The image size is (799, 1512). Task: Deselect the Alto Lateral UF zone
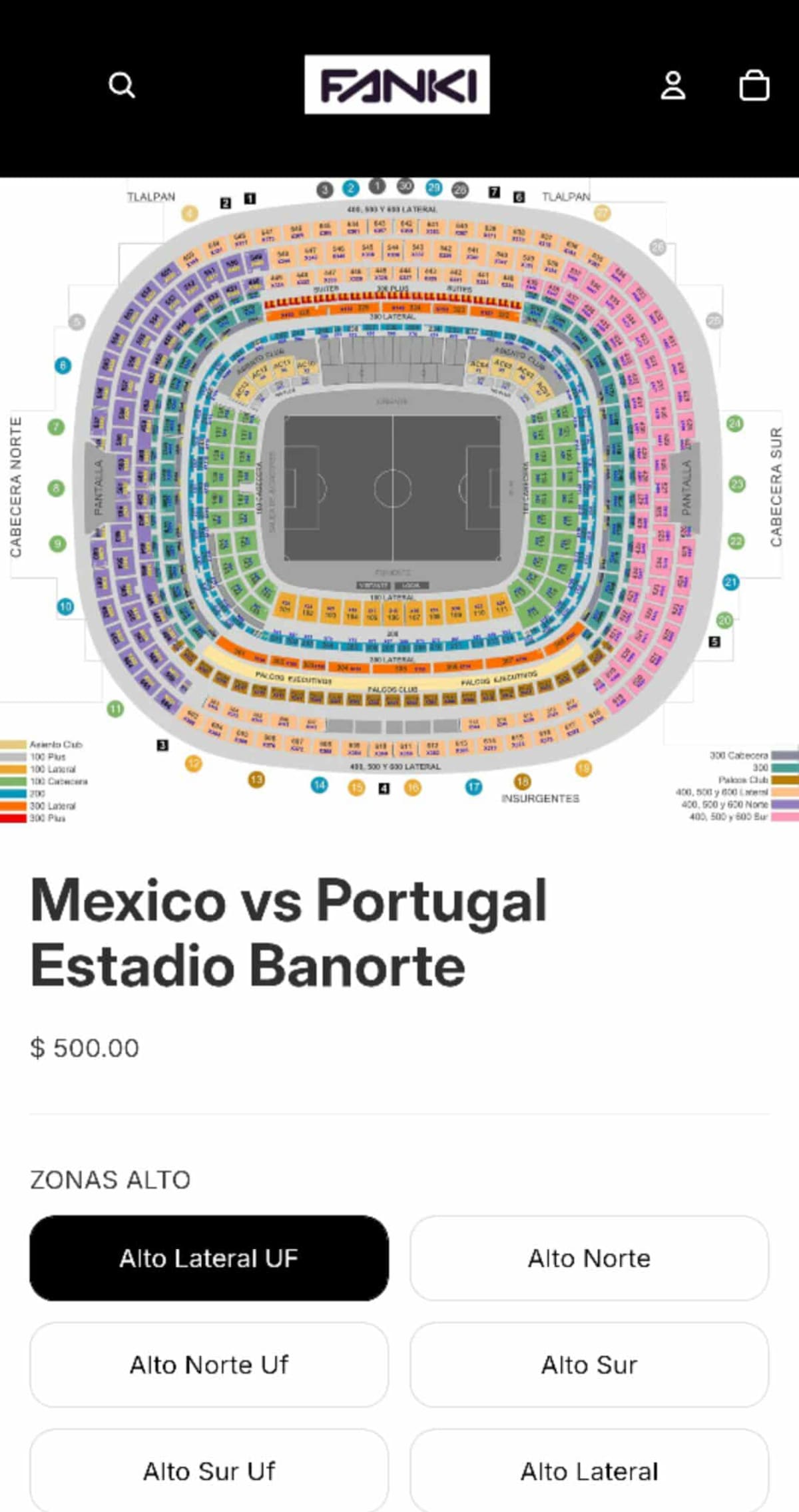tap(208, 1259)
